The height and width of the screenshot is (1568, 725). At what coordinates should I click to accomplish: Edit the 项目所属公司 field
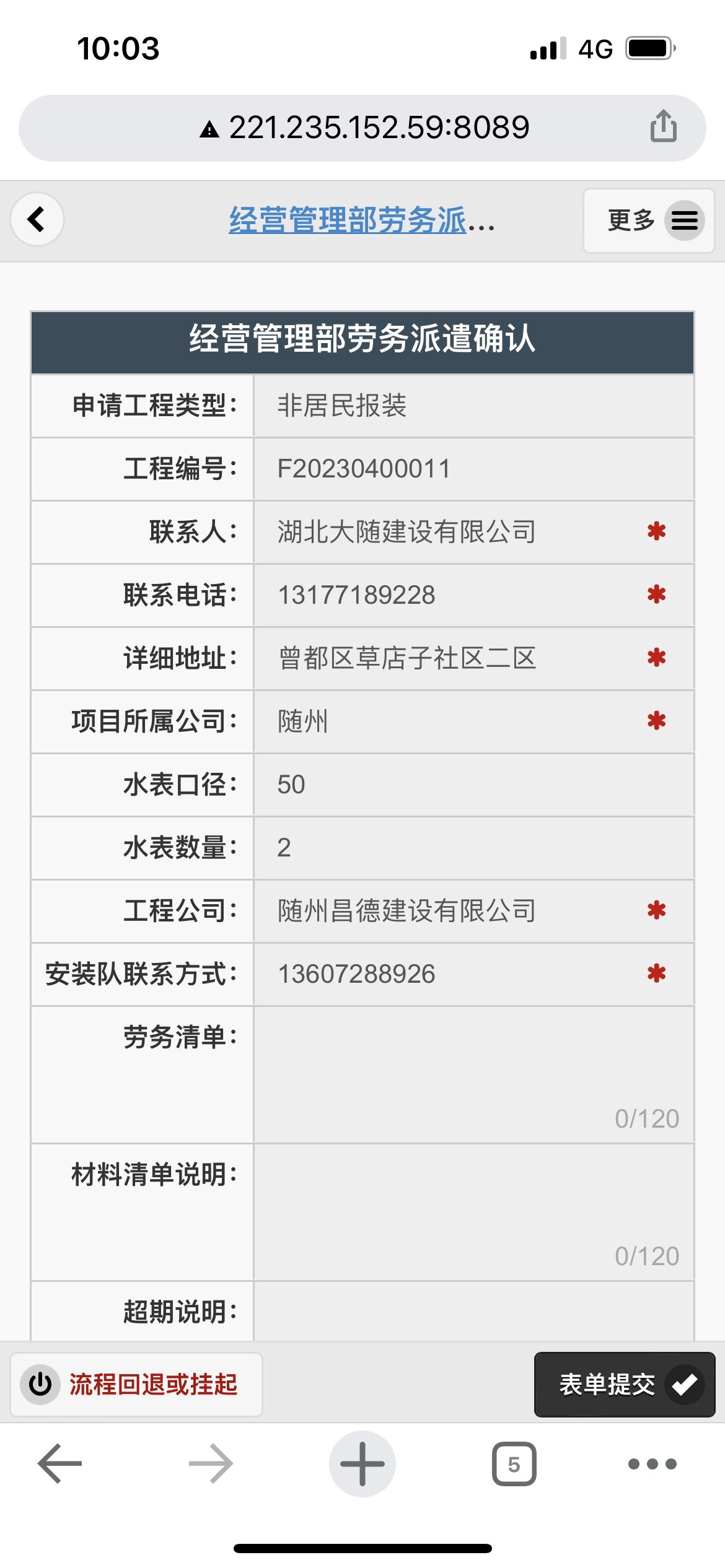pyautogui.click(x=452, y=721)
